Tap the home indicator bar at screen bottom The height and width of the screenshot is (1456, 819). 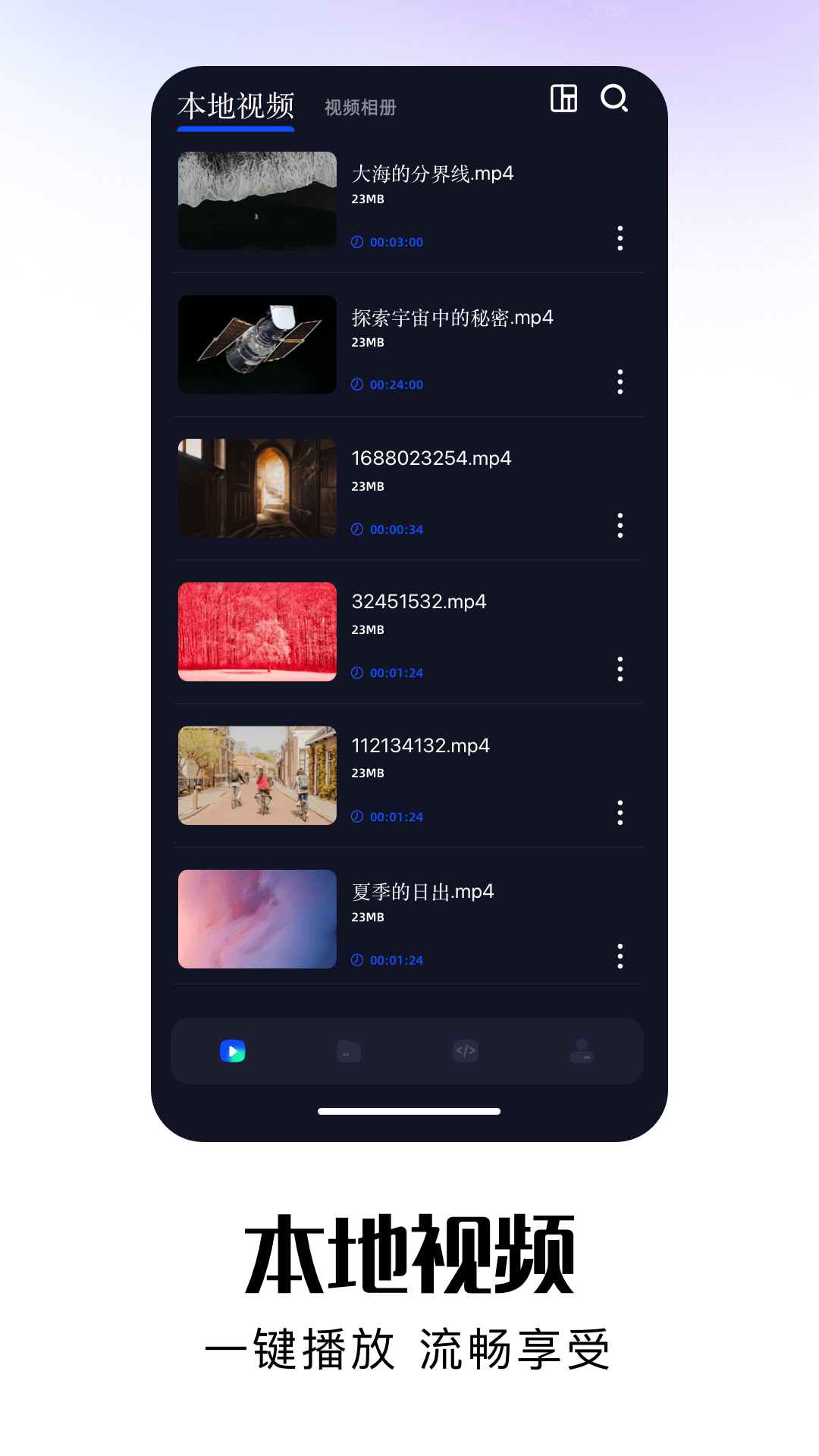point(407,1112)
